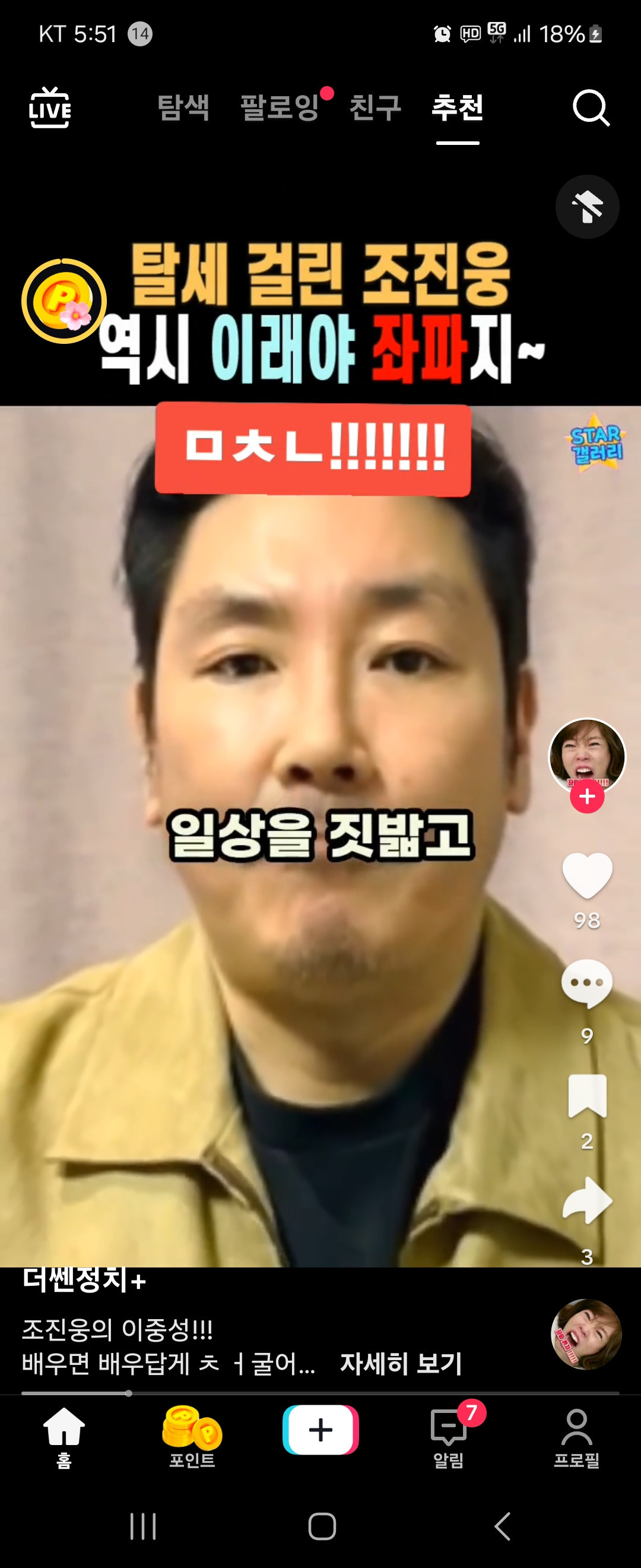The height and width of the screenshot is (1568, 641).
Task: Select the 추천 tab
Action: [x=458, y=108]
